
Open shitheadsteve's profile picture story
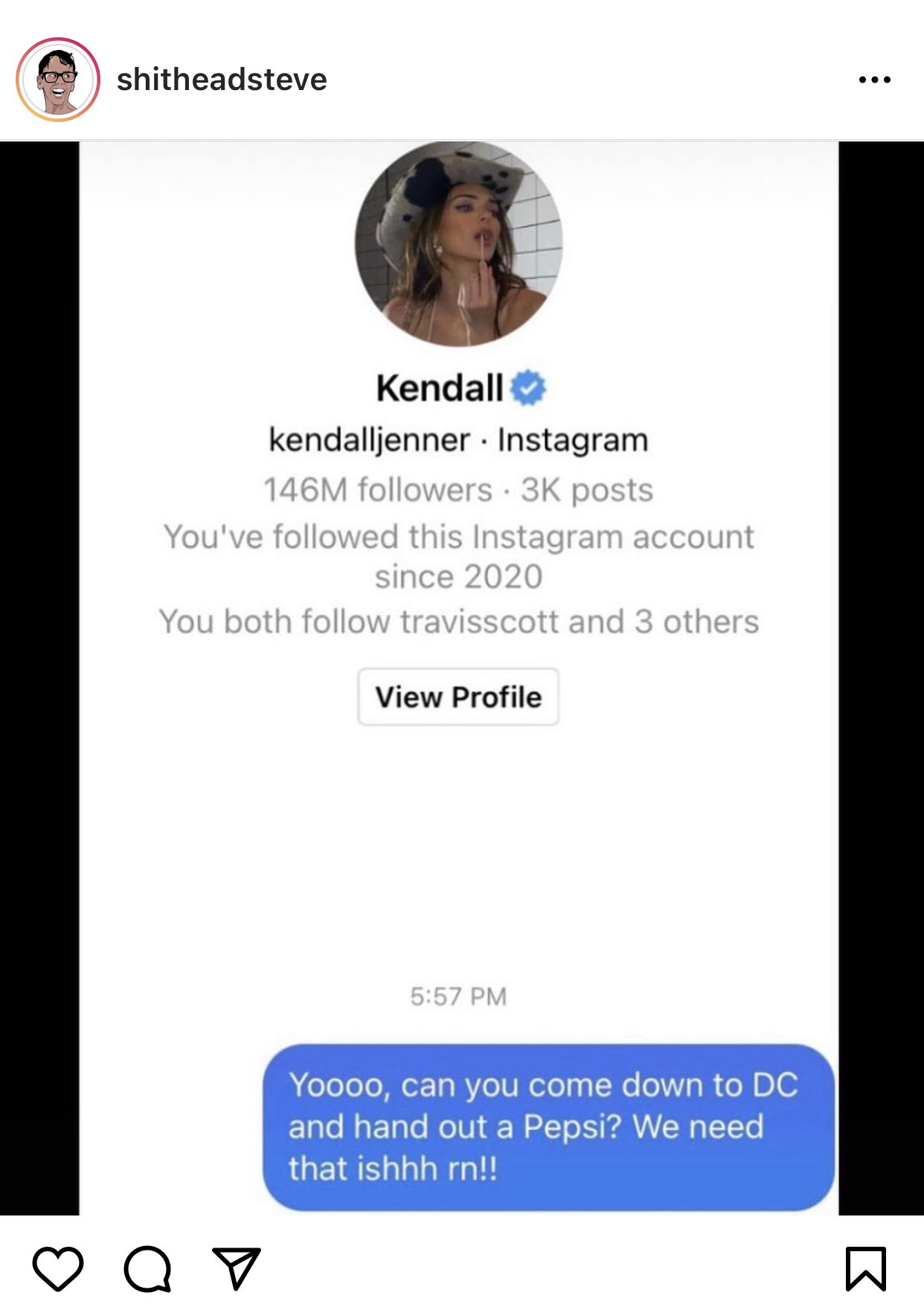[x=58, y=80]
